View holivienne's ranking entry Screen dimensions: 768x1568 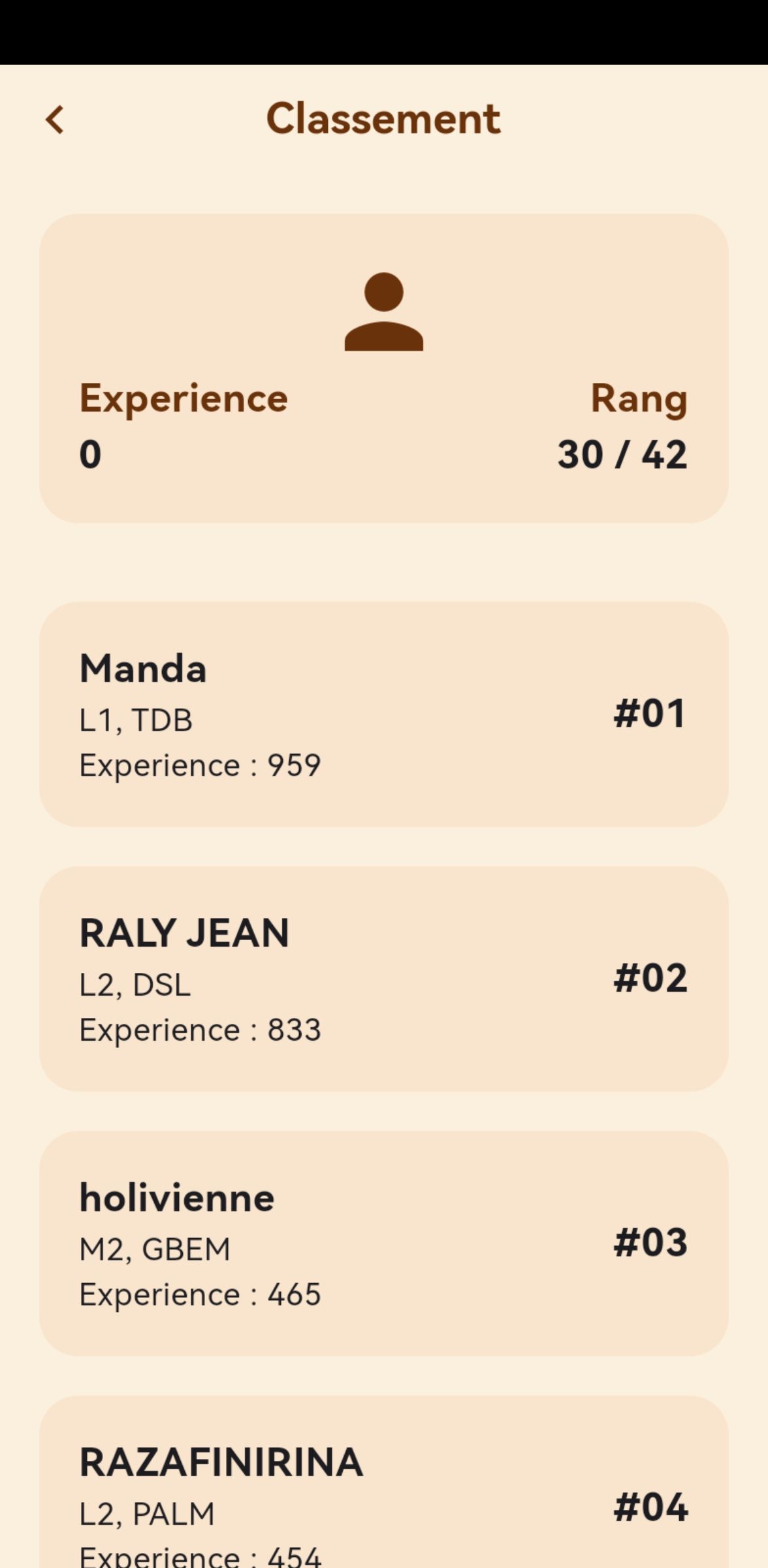pyautogui.click(x=383, y=1243)
